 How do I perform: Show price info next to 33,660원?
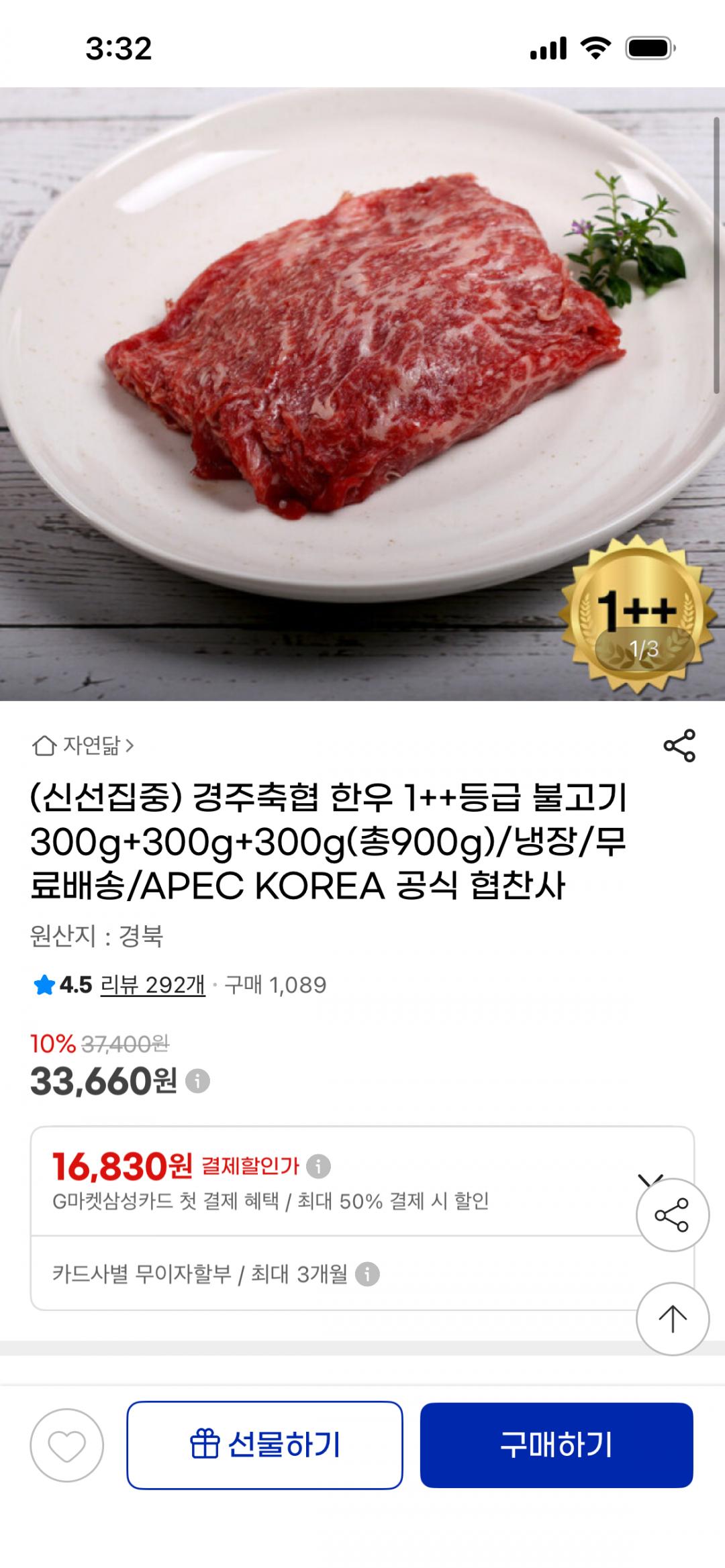197,1081
